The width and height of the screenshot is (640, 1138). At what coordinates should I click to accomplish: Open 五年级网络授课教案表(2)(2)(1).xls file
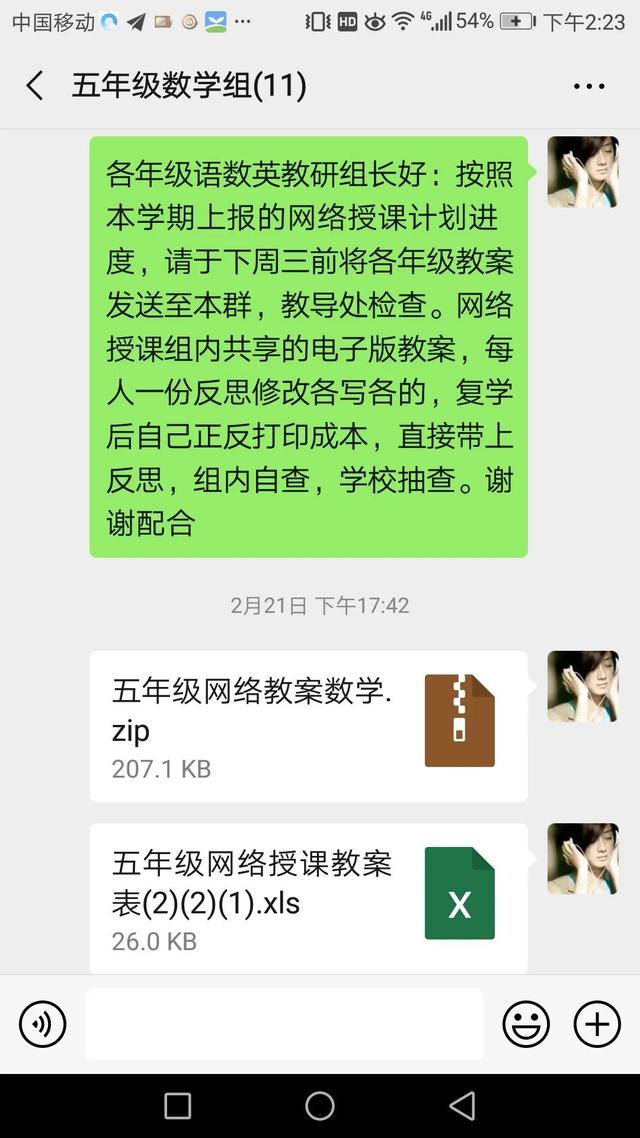point(308,897)
